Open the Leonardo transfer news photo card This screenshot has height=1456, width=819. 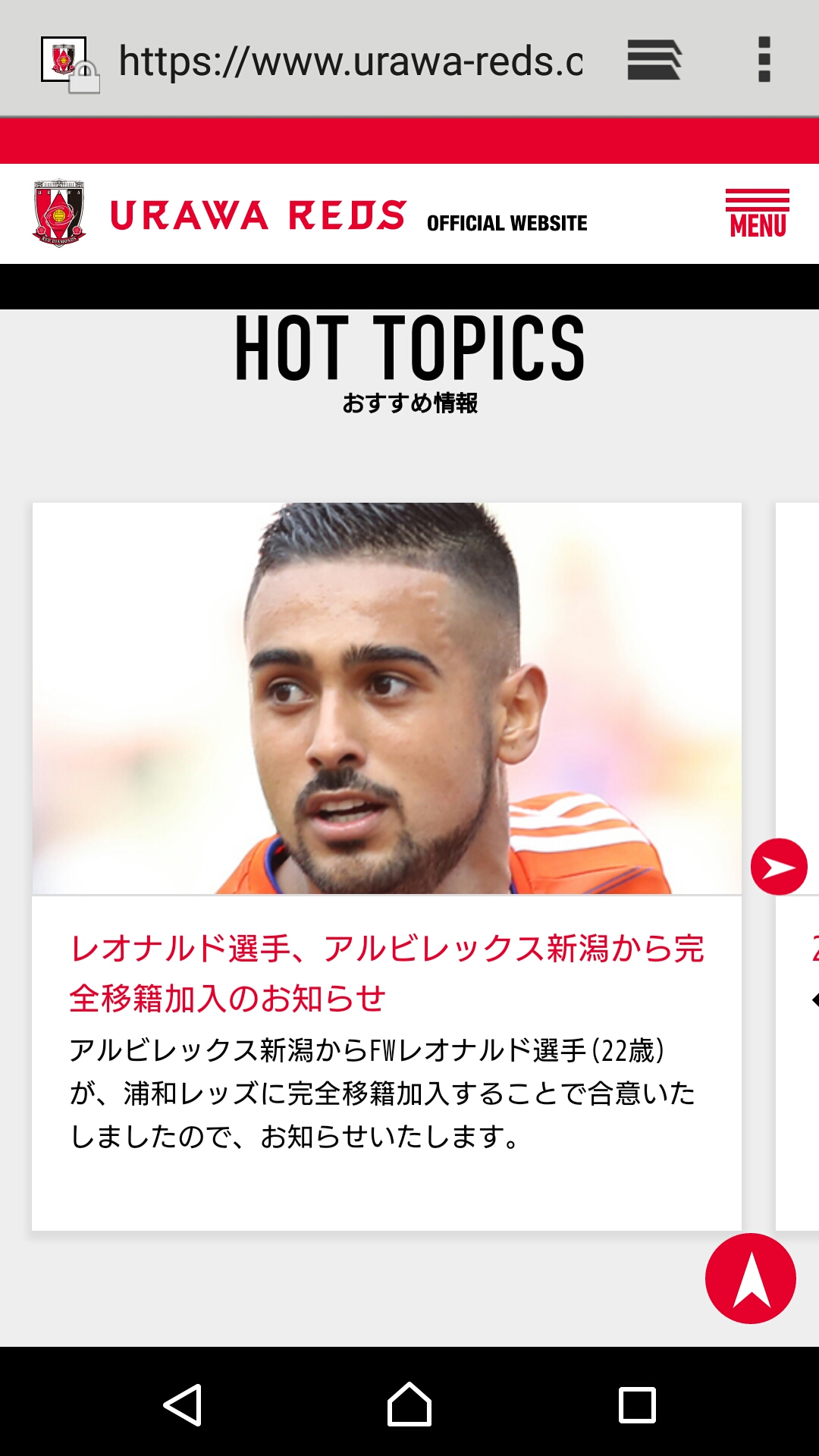387,698
